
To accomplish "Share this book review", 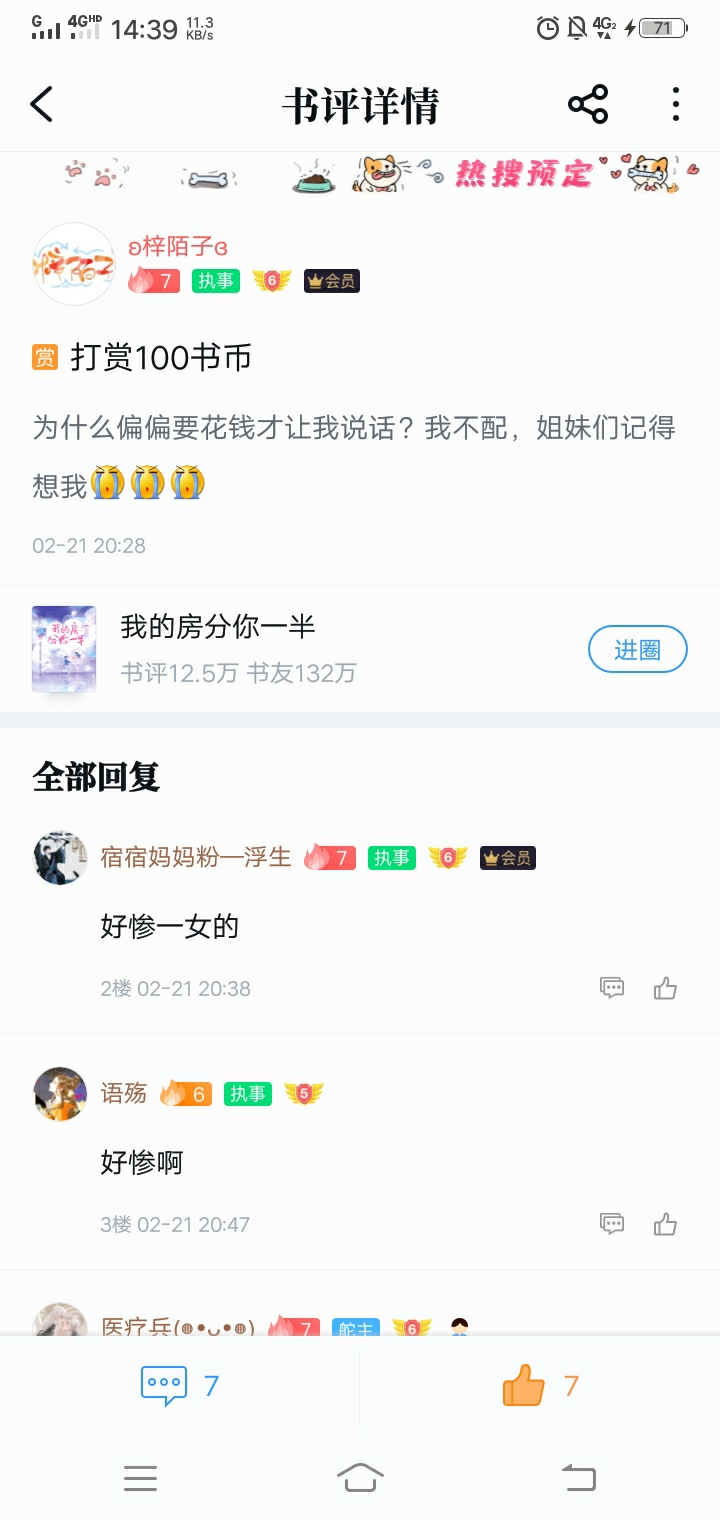I will click(588, 104).
